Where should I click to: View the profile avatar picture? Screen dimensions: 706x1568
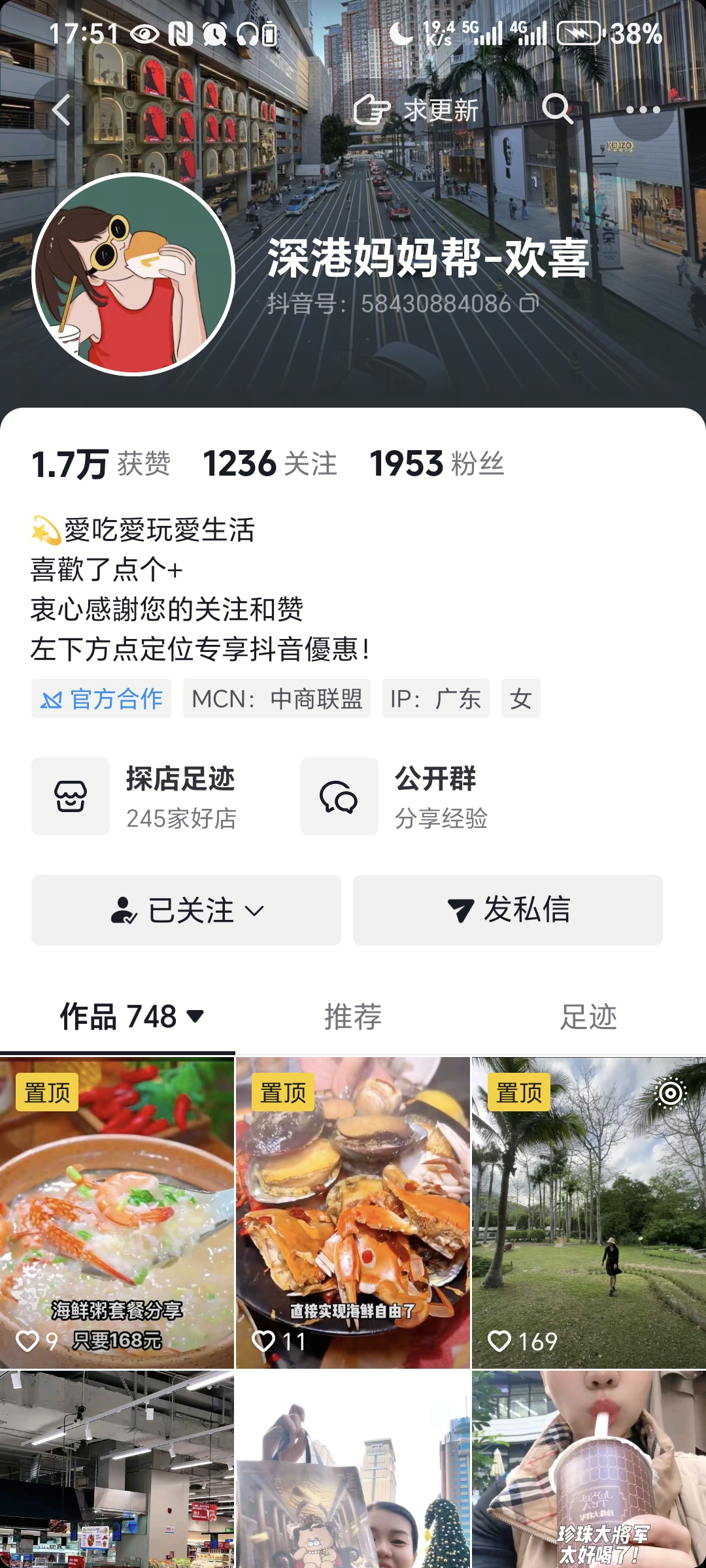(x=133, y=274)
